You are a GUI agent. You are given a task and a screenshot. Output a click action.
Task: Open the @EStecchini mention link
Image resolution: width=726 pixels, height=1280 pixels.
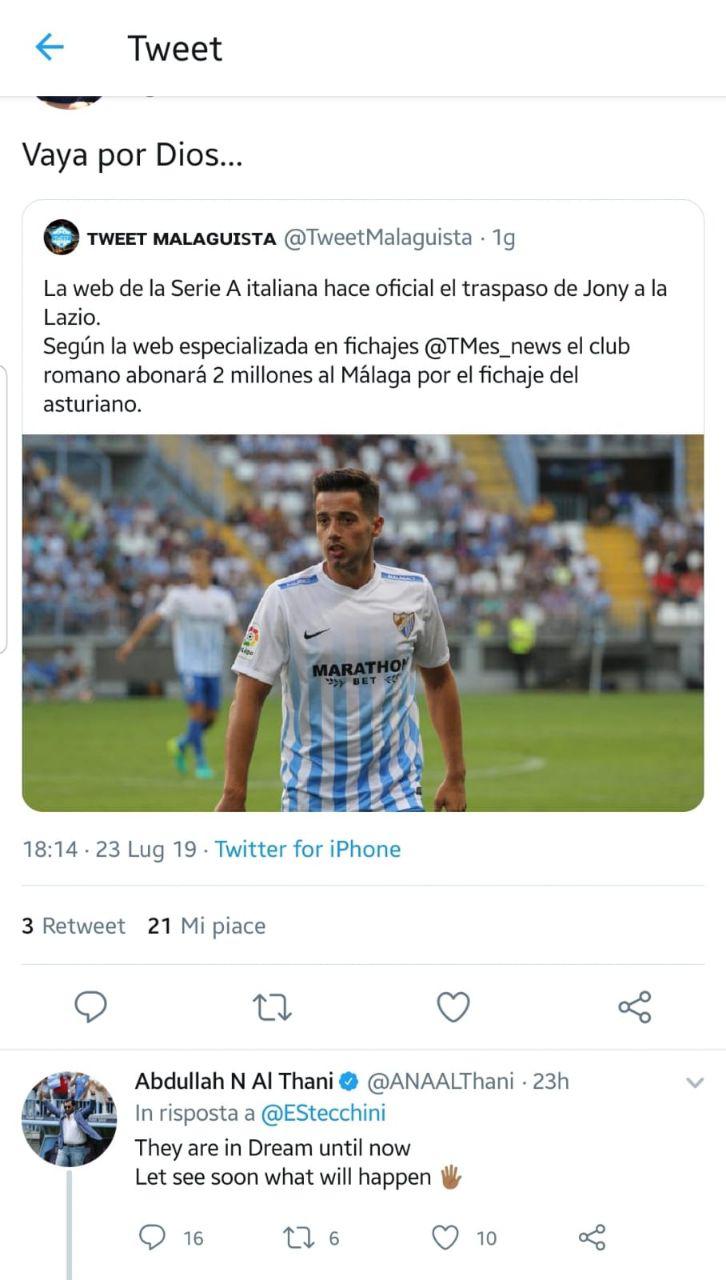[323, 1113]
